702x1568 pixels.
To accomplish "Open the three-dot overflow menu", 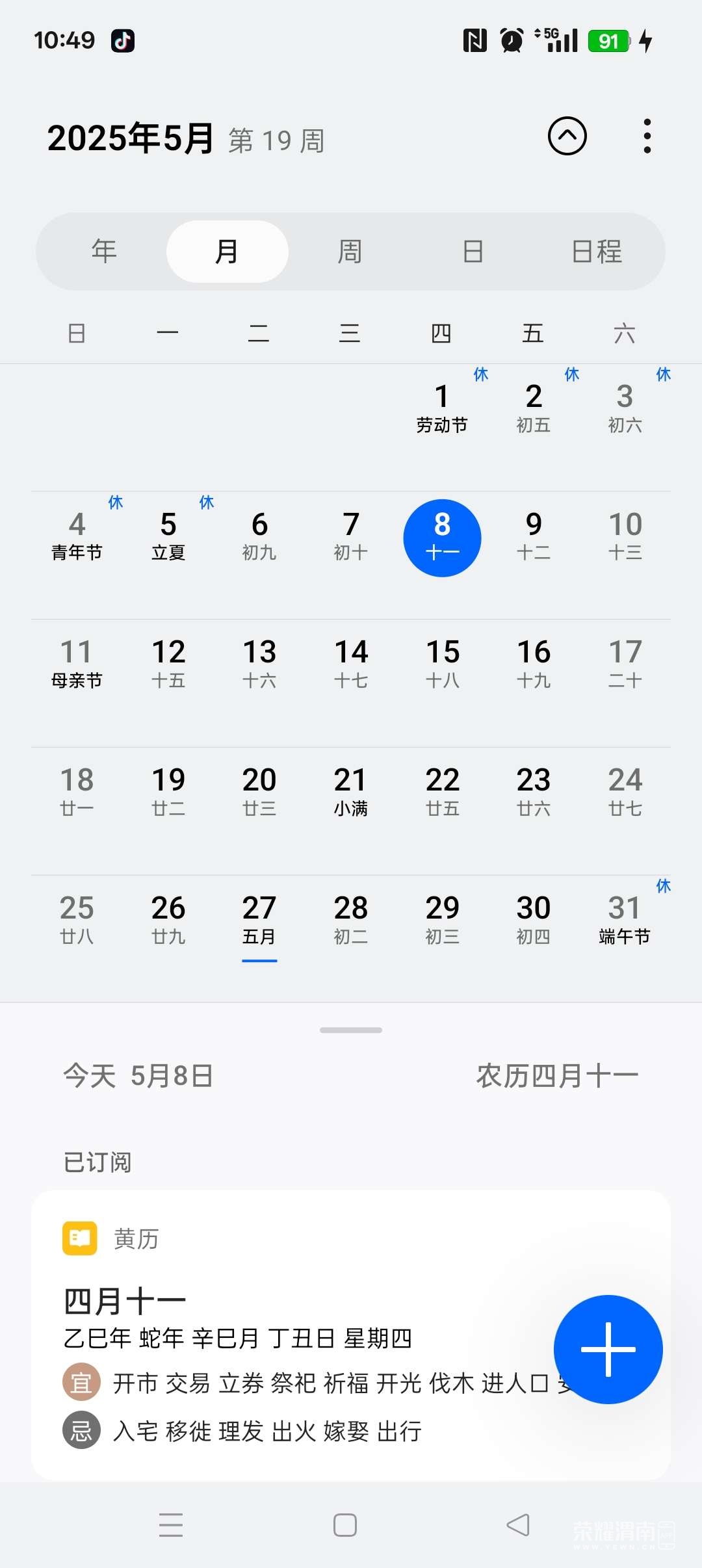I will [646, 136].
